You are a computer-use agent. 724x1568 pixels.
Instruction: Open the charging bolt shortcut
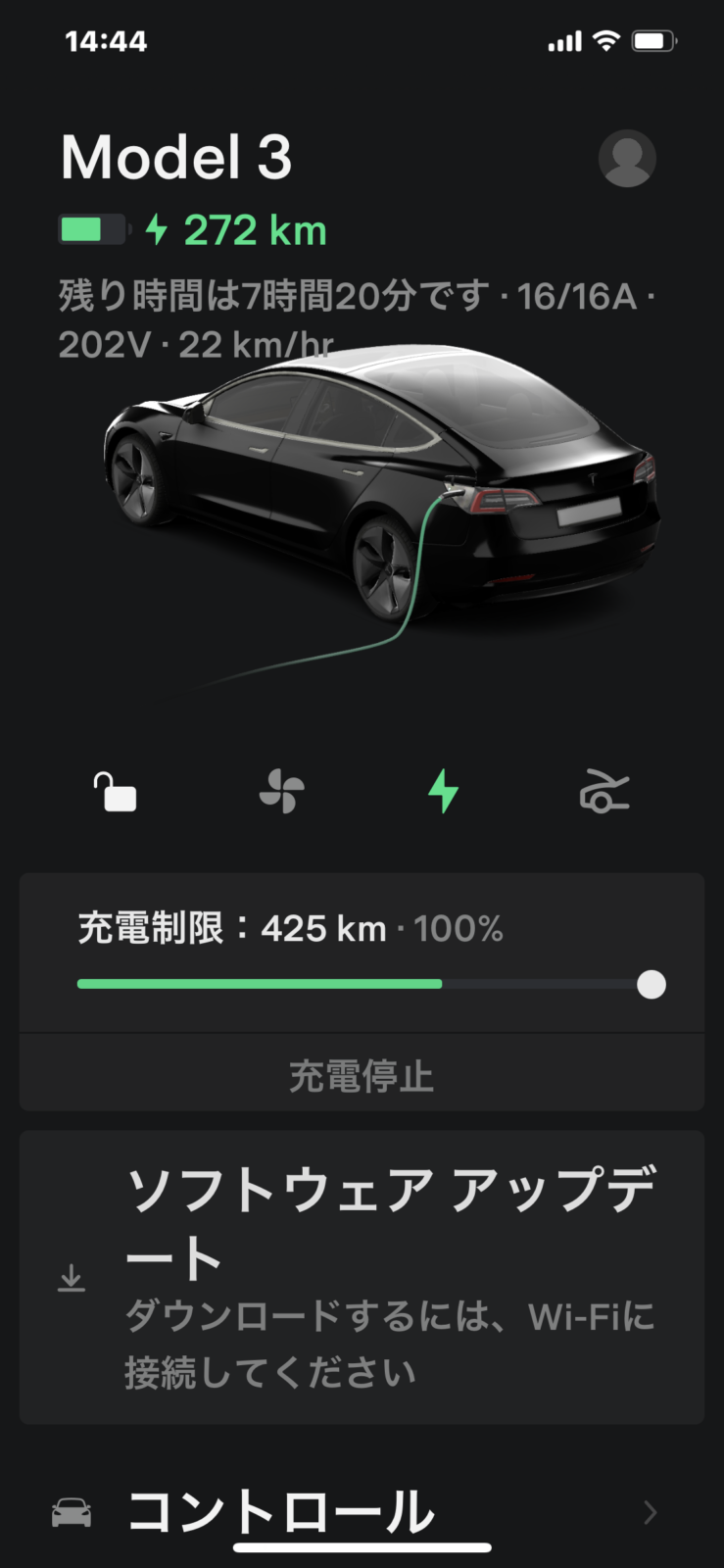pyautogui.click(x=443, y=791)
